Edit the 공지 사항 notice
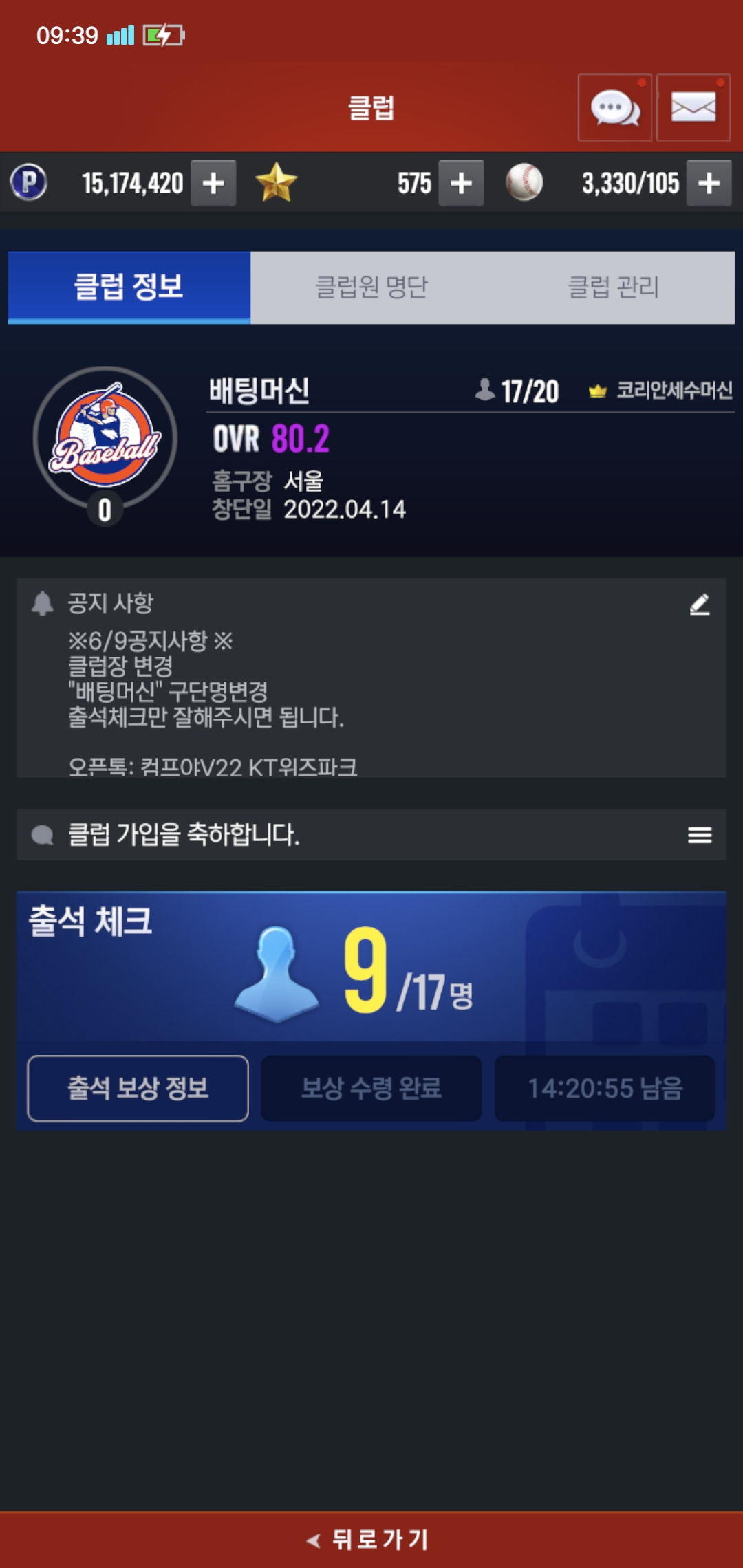This screenshot has height=1568, width=743. pyautogui.click(x=700, y=605)
